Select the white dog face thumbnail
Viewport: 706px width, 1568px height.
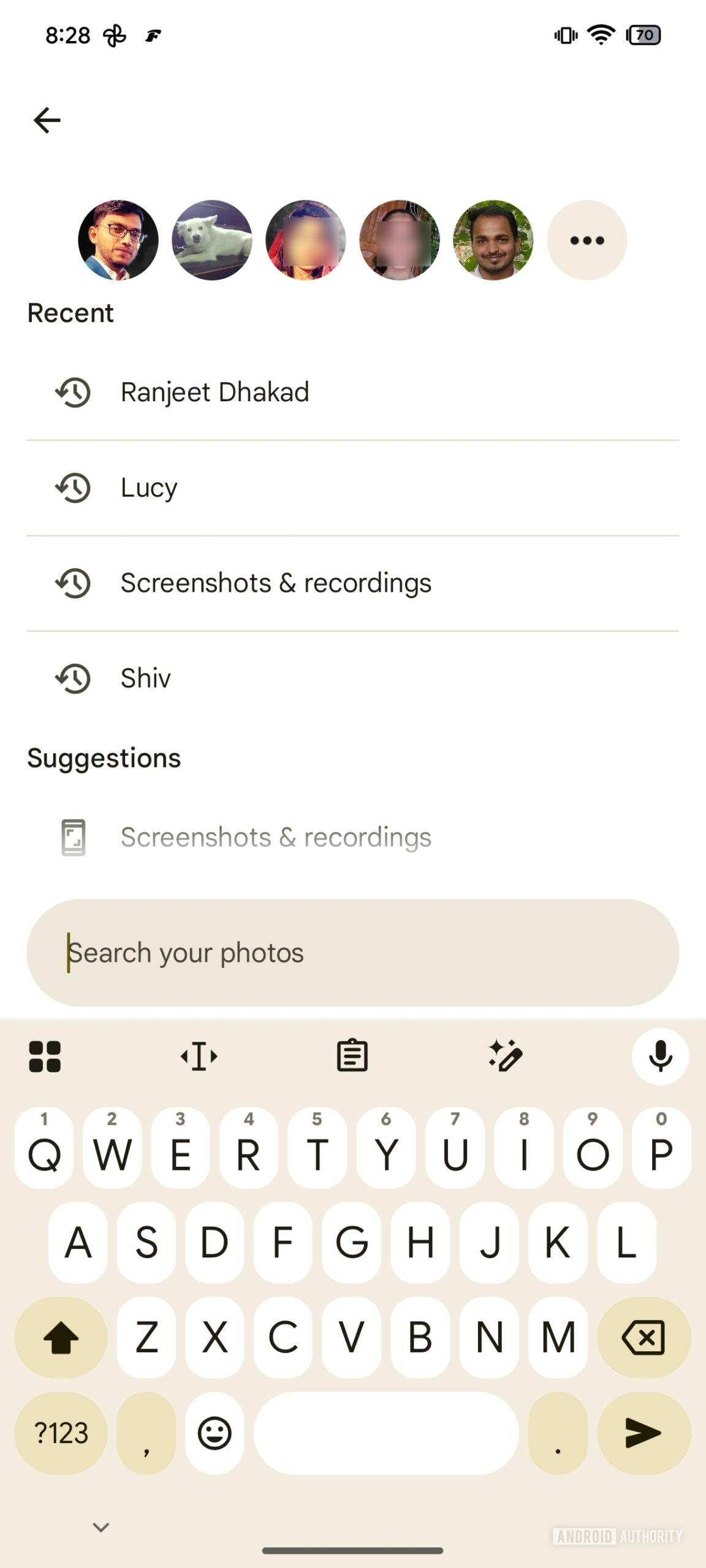click(x=212, y=240)
